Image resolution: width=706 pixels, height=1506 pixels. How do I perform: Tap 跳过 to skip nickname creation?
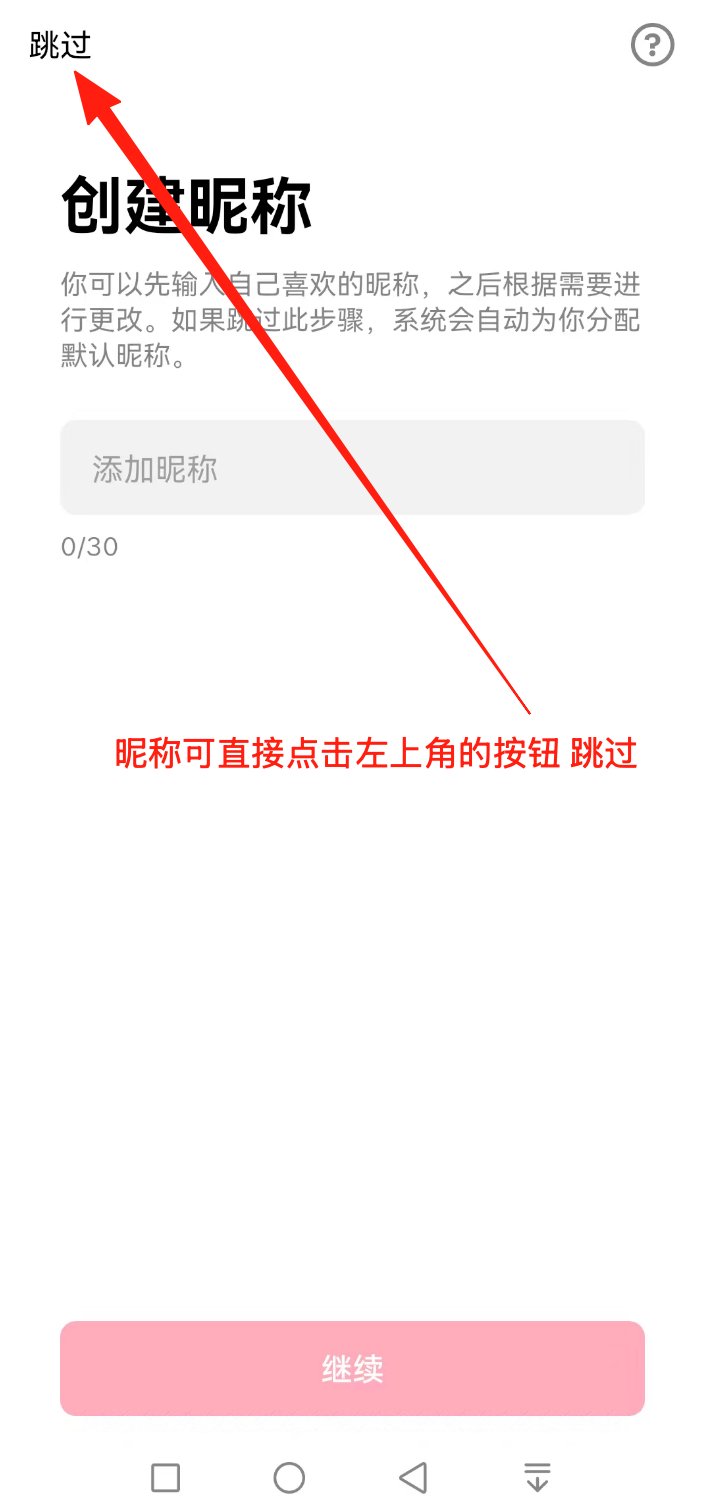(x=60, y=46)
